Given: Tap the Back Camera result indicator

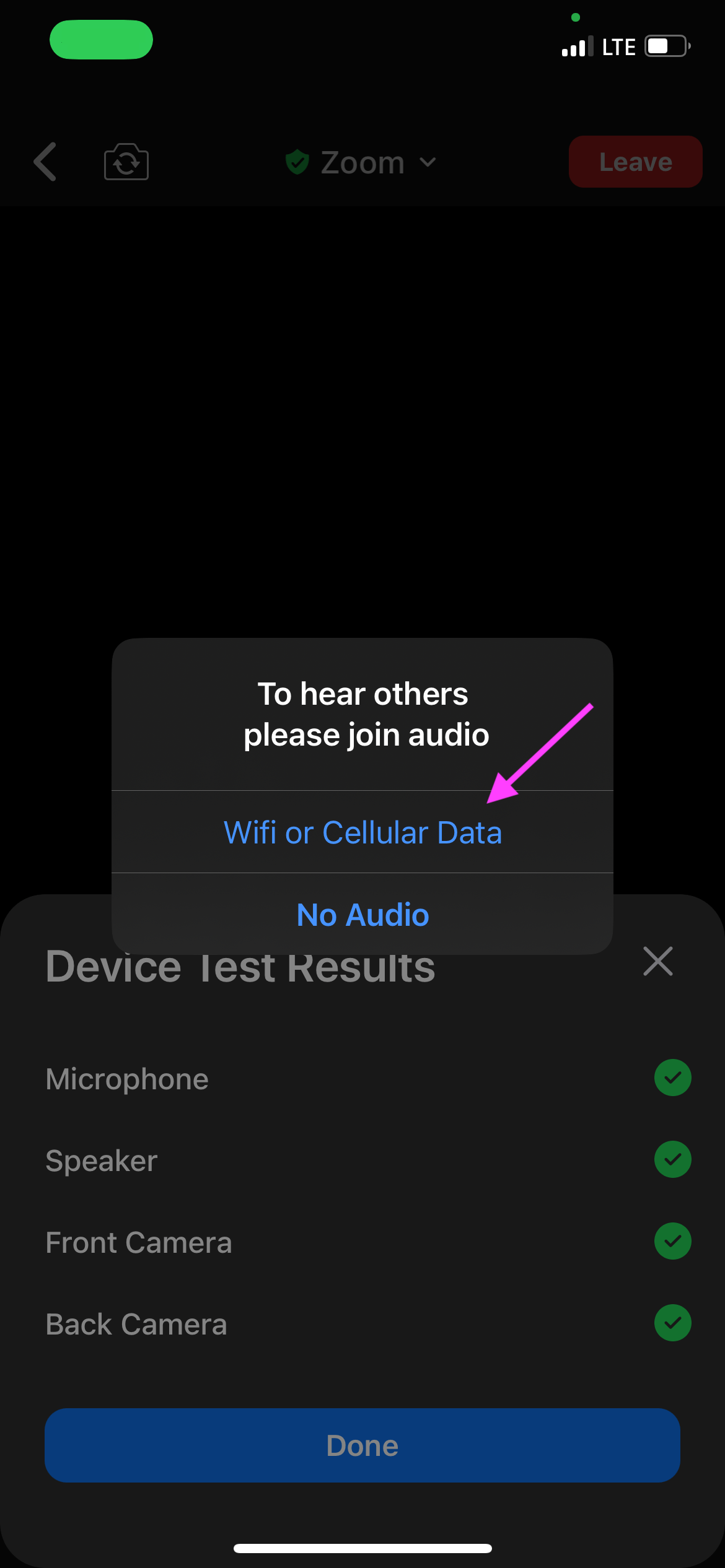Looking at the screenshot, I should point(672,1323).
